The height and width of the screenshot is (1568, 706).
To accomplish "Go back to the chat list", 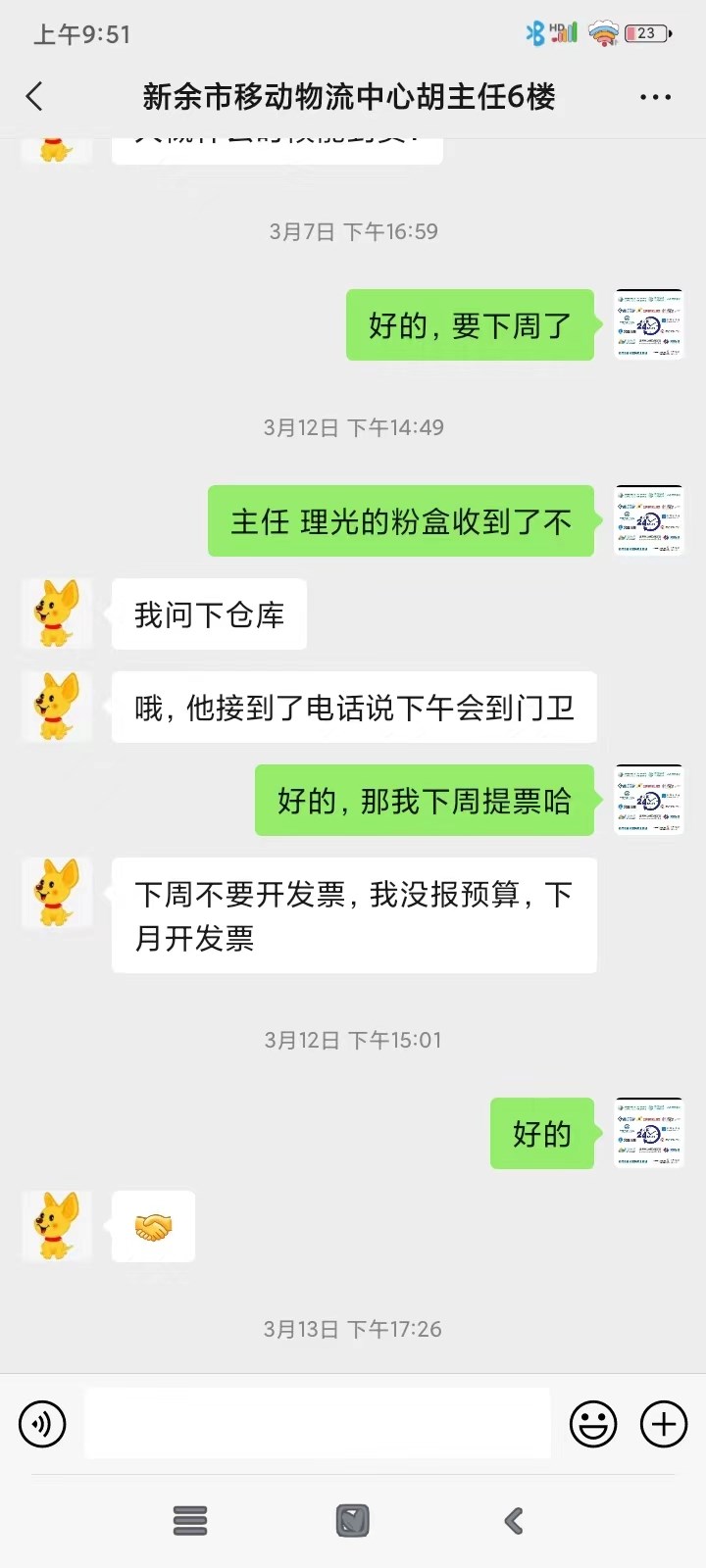I will point(35,96).
